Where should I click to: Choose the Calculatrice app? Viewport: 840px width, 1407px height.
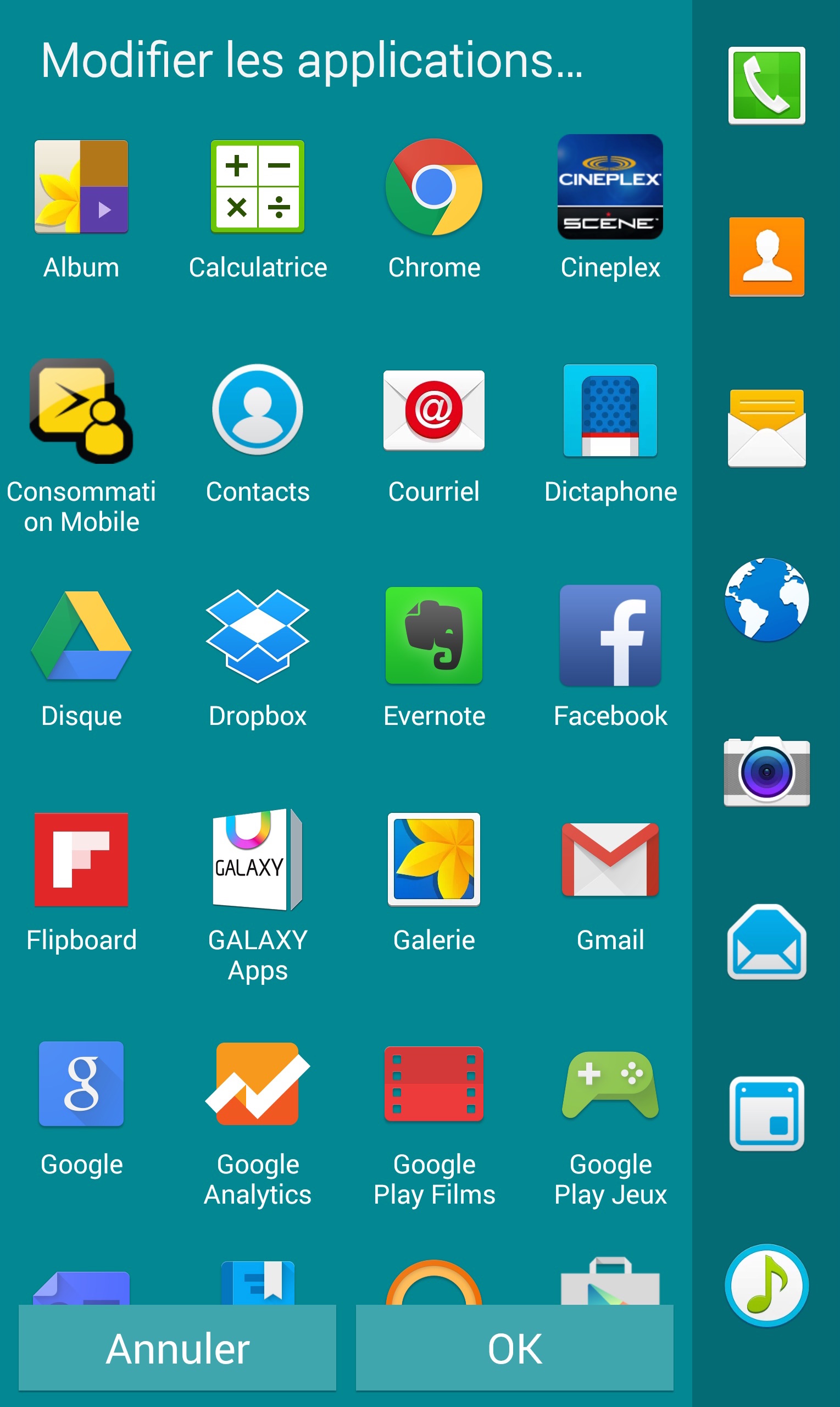click(x=258, y=187)
